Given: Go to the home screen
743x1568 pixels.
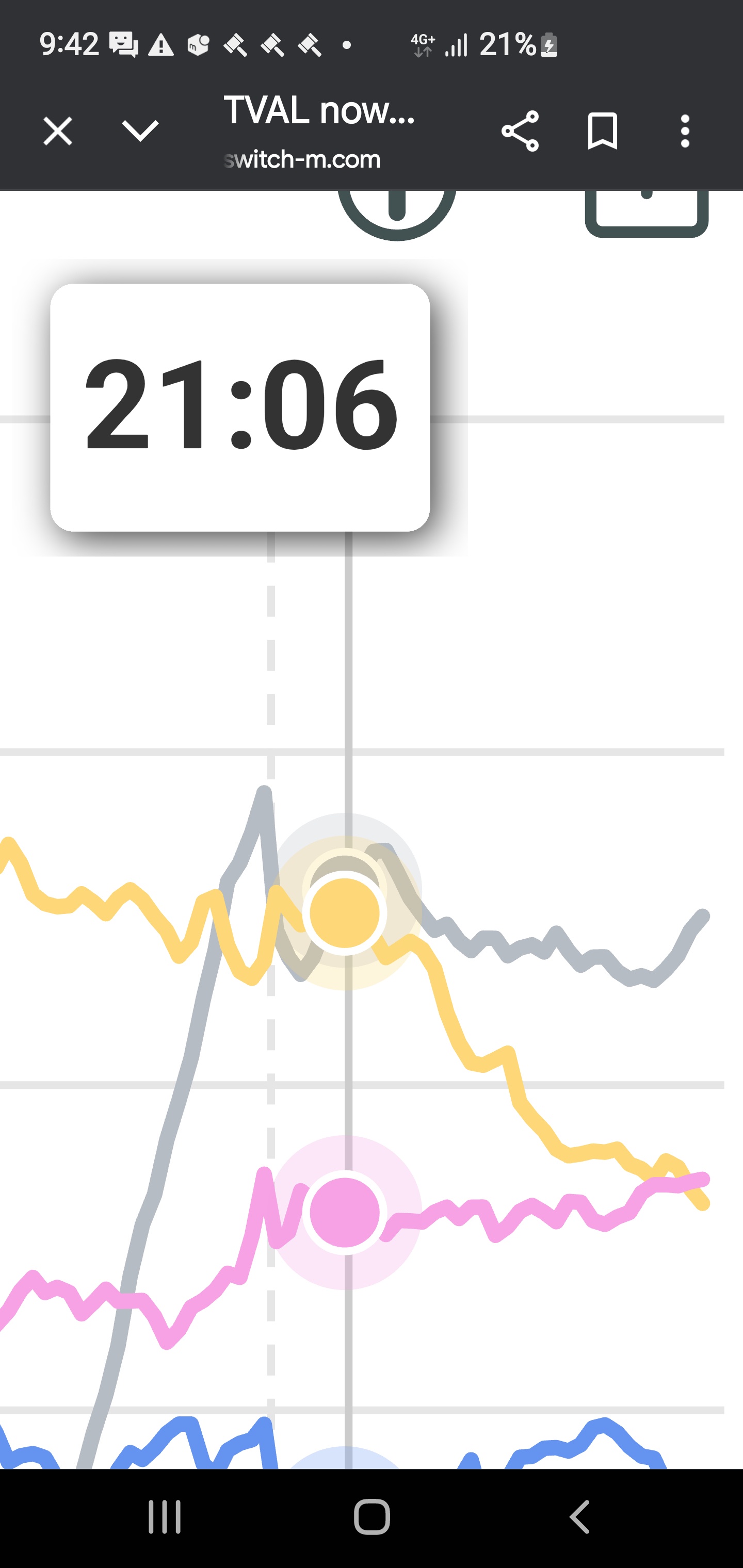Looking at the screenshot, I should click(x=372, y=1516).
